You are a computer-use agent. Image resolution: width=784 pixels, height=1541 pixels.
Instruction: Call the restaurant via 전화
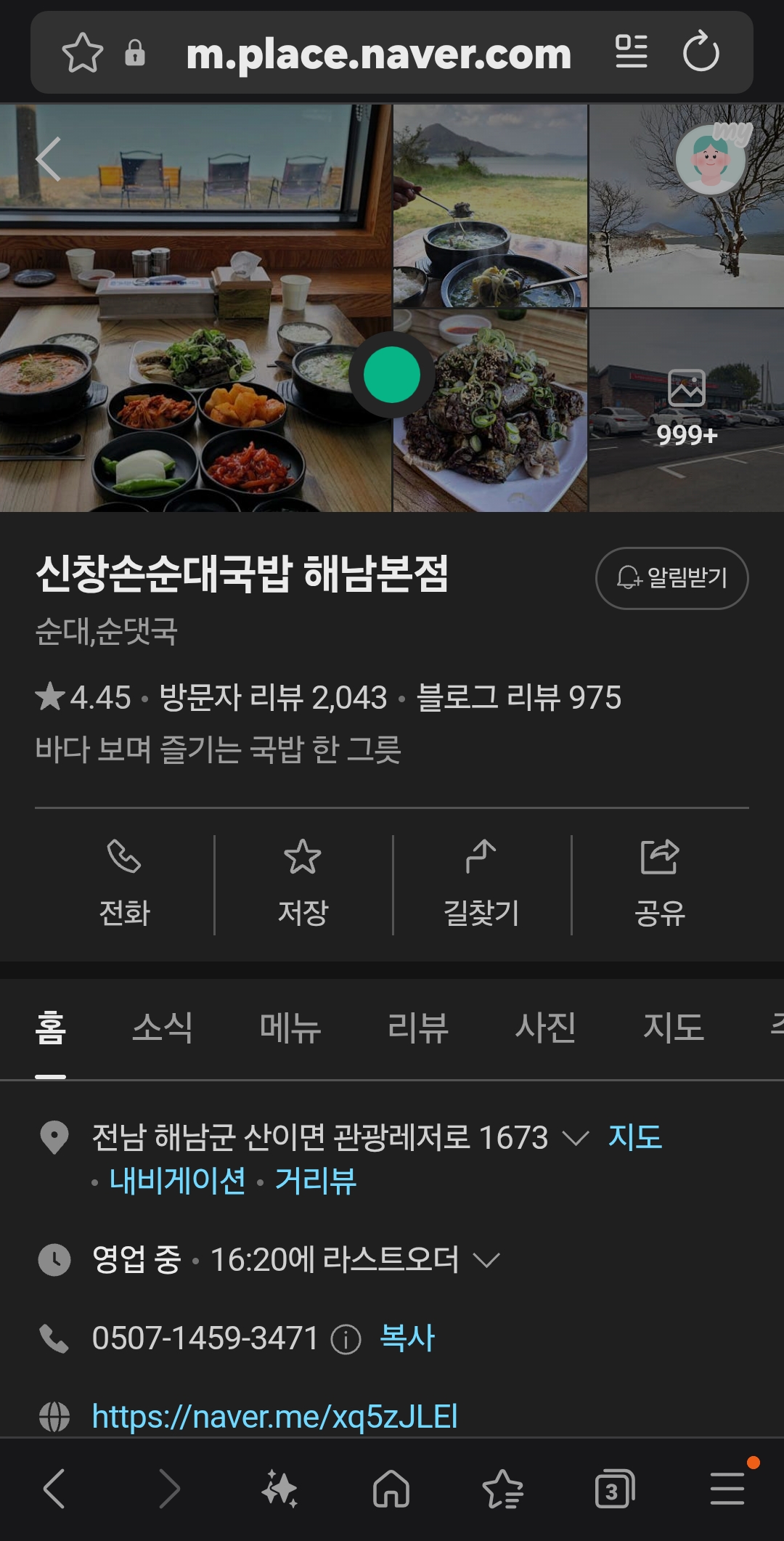click(124, 884)
